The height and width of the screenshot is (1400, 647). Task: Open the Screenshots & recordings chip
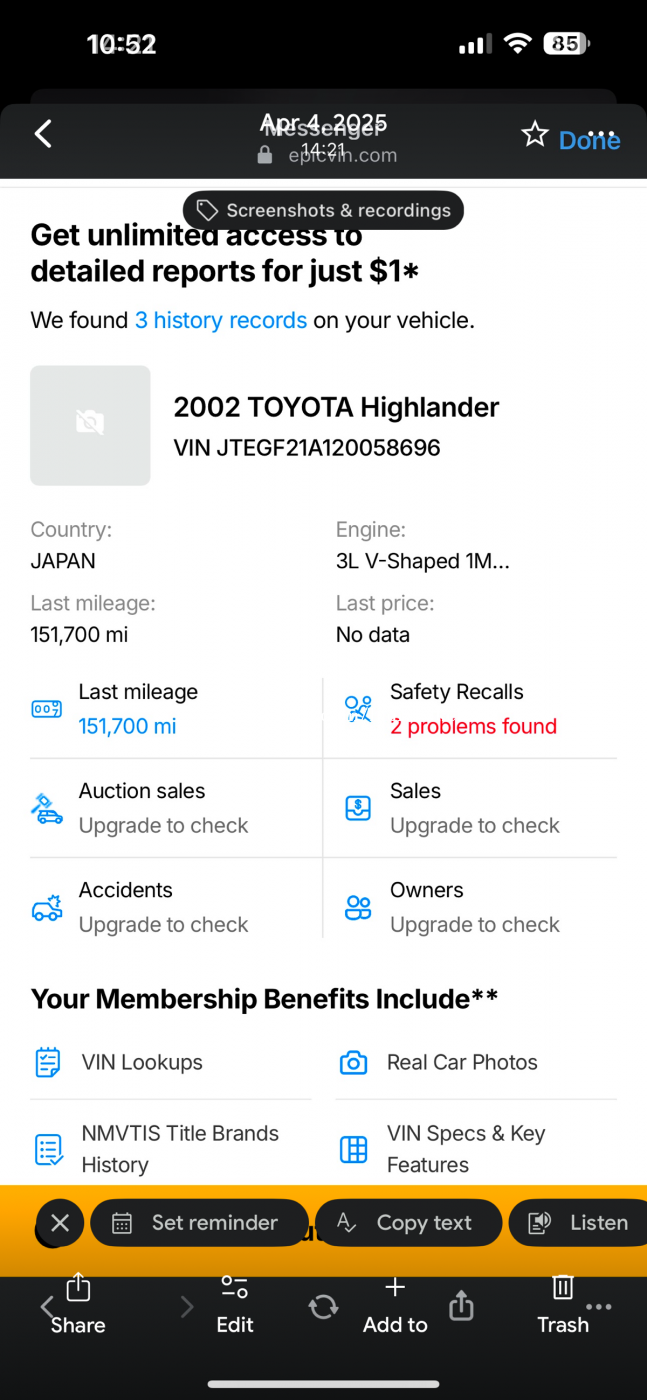(x=323, y=210)
